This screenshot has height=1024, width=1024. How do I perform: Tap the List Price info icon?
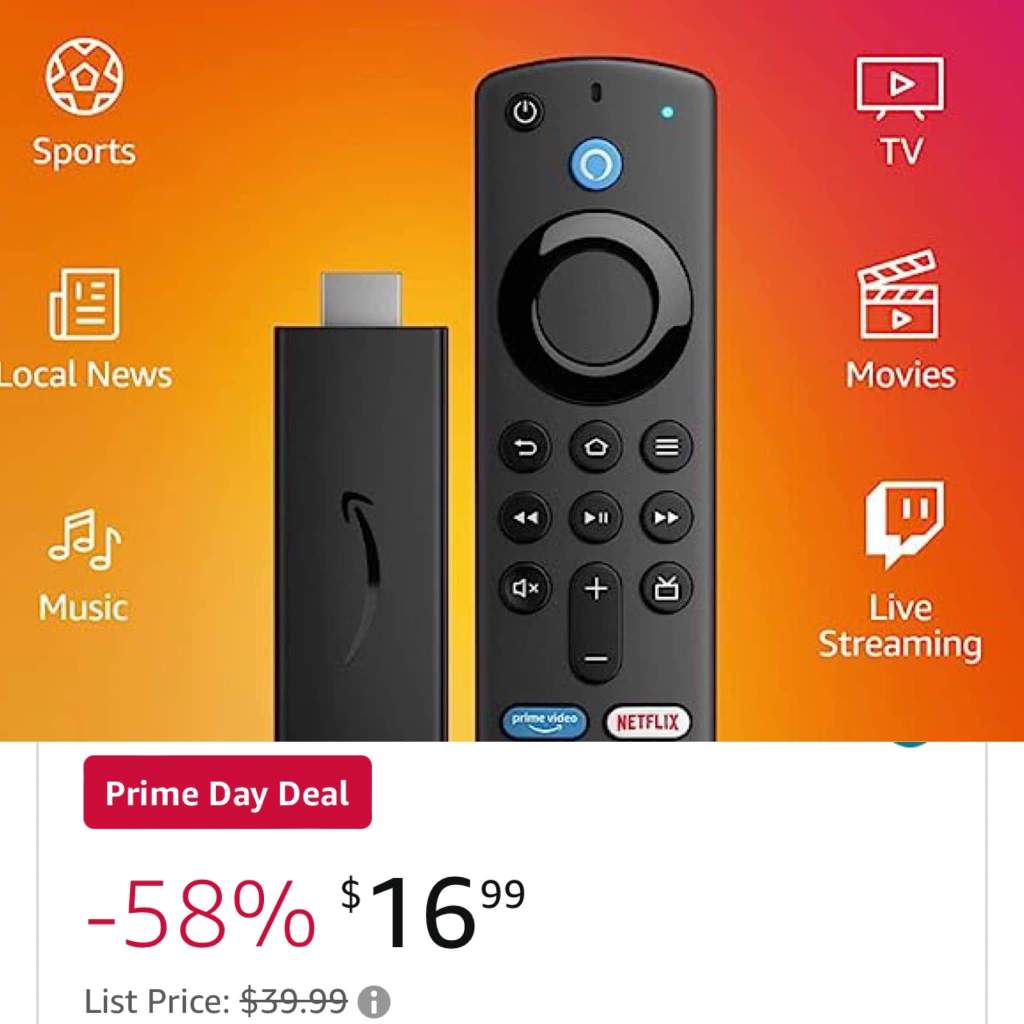pos(374,1001)
